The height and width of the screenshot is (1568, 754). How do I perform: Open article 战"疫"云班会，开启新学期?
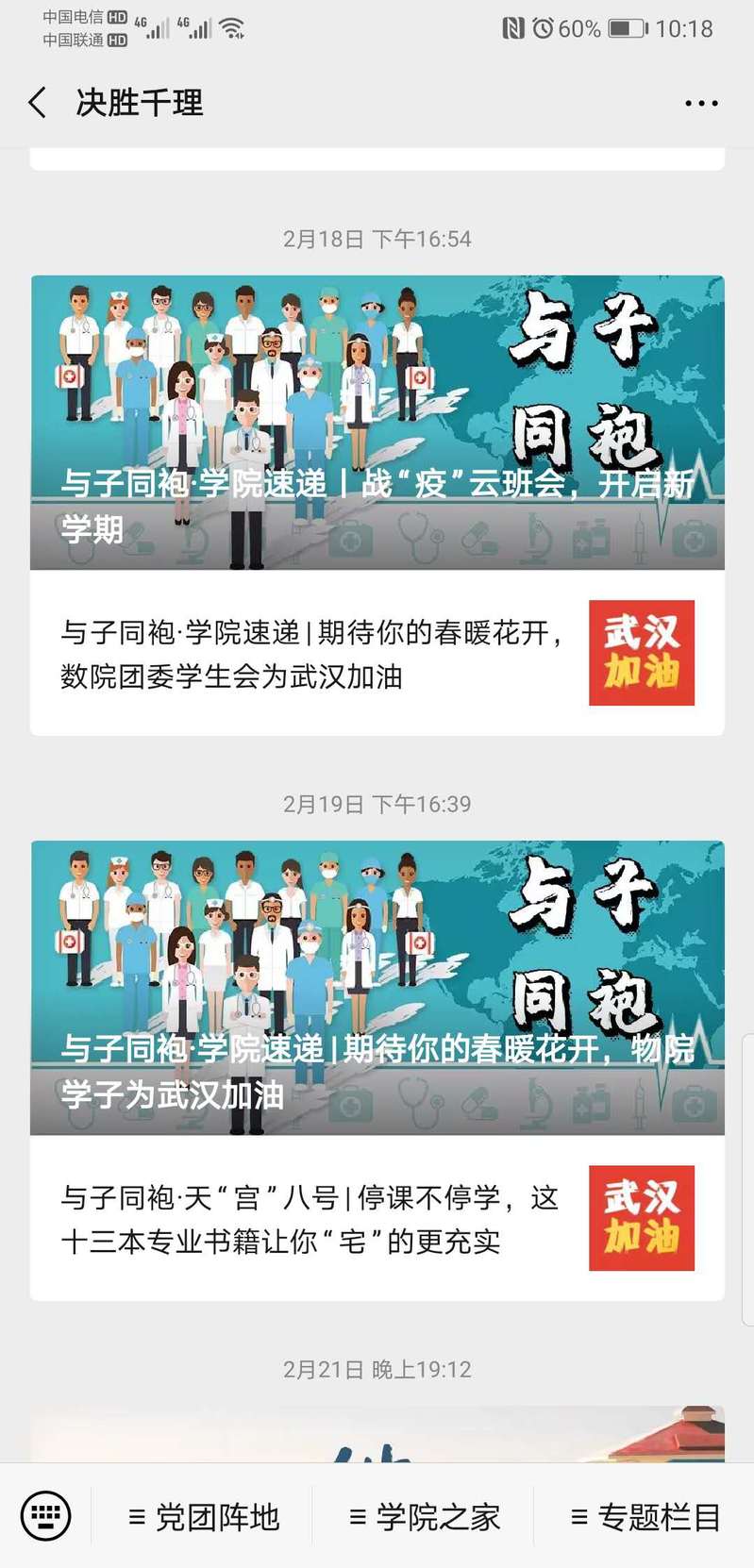tap(377, 423)
